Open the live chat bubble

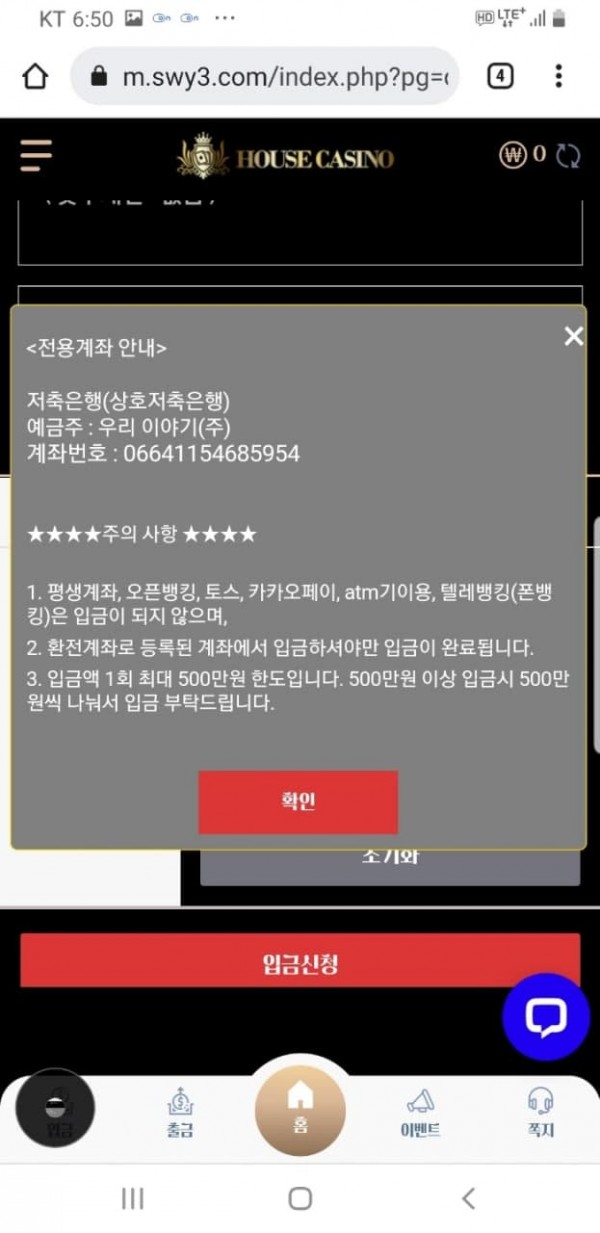546,1016
